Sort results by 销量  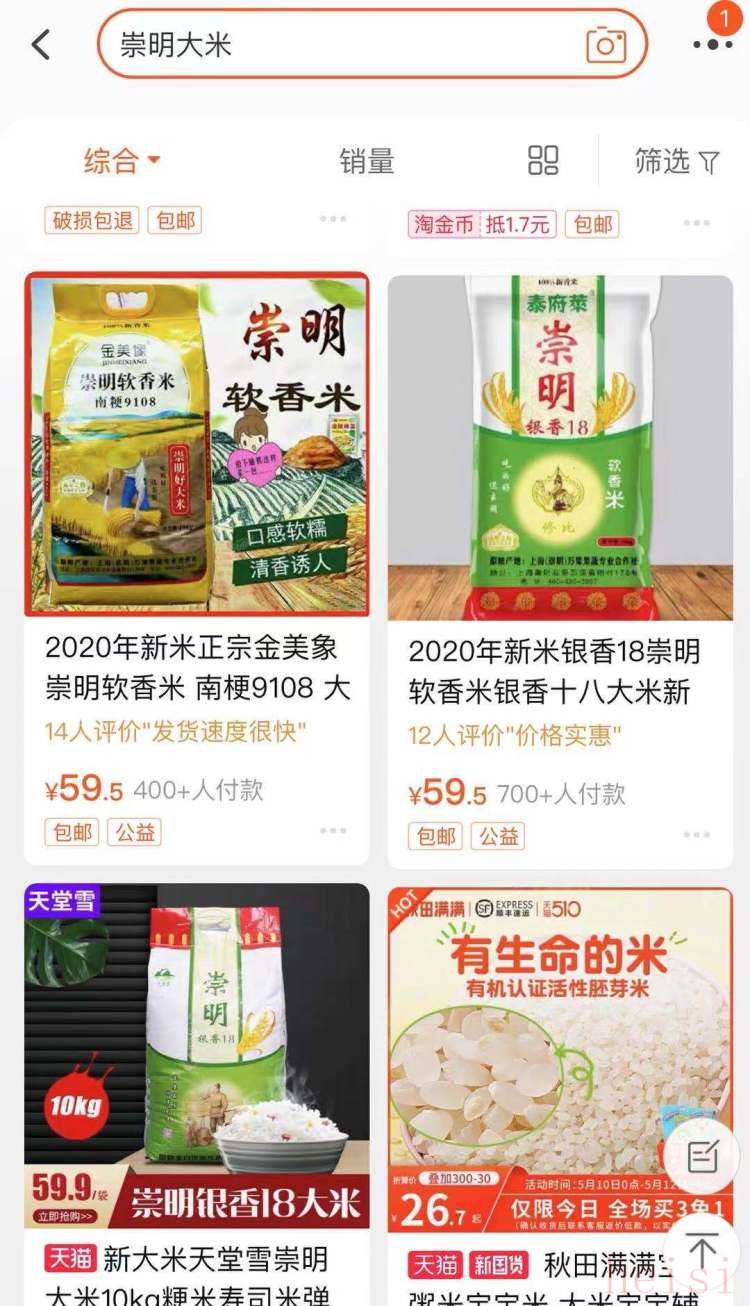(367, 160)
